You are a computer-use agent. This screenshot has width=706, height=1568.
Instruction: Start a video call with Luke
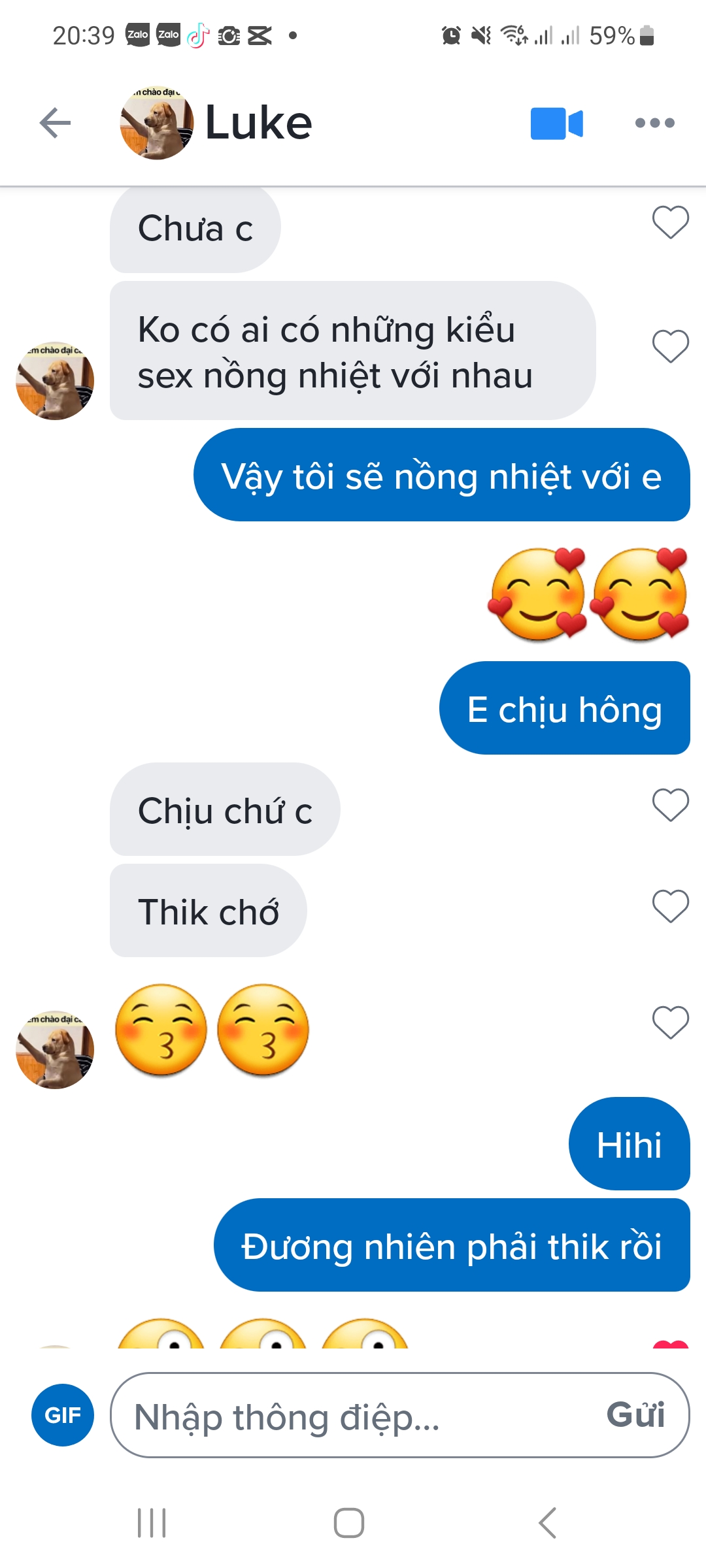556,123
